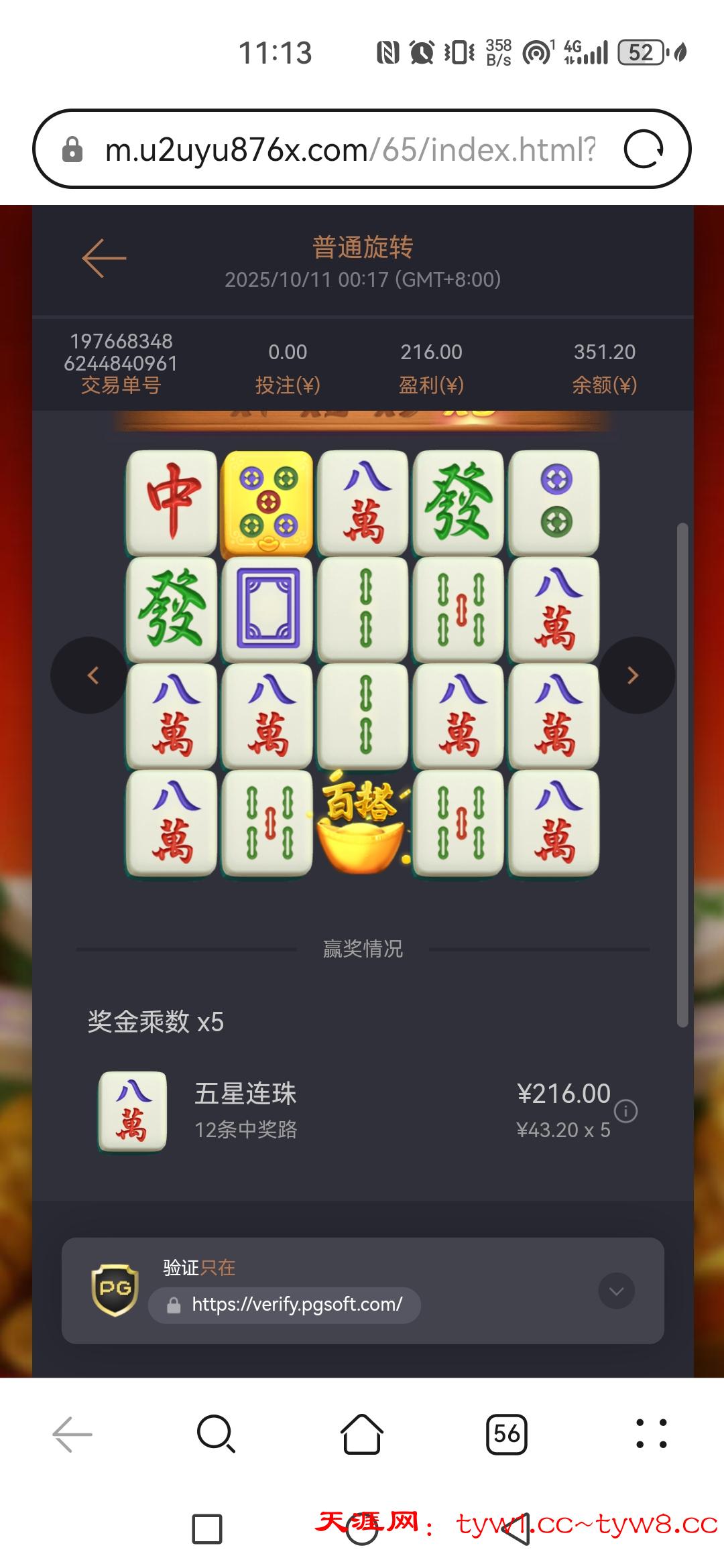
Task: Open the browser four-dot menu
Action: [x=651, y=1434]
